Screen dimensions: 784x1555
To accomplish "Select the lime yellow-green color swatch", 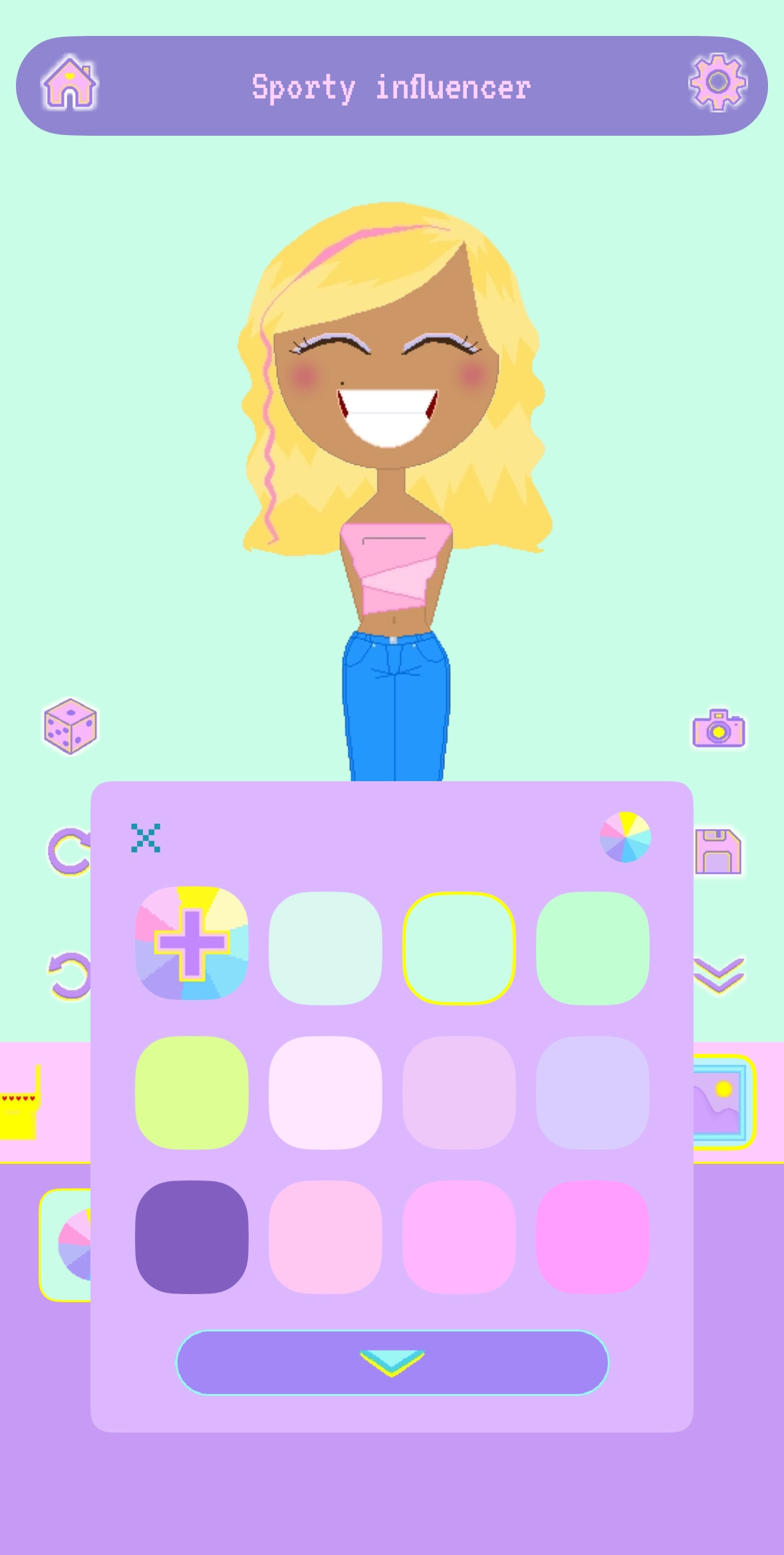I will pyautogui.click(x=192, y=1093).
